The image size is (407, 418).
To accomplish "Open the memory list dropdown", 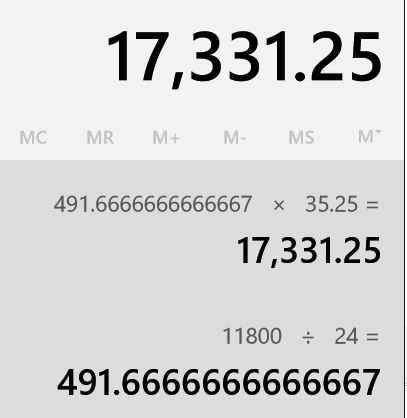I will 369,136.
